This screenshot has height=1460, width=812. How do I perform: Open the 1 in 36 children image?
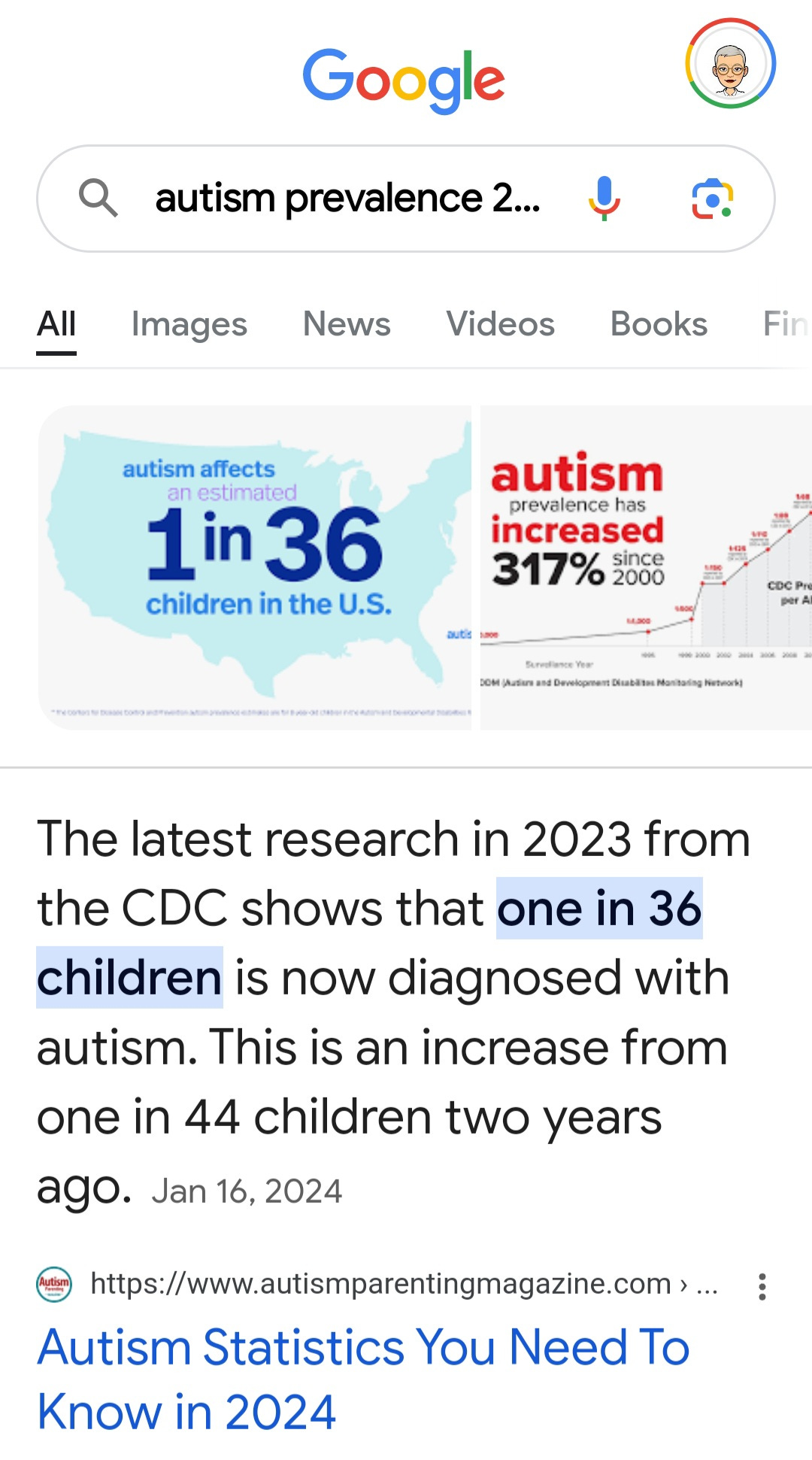255,568
